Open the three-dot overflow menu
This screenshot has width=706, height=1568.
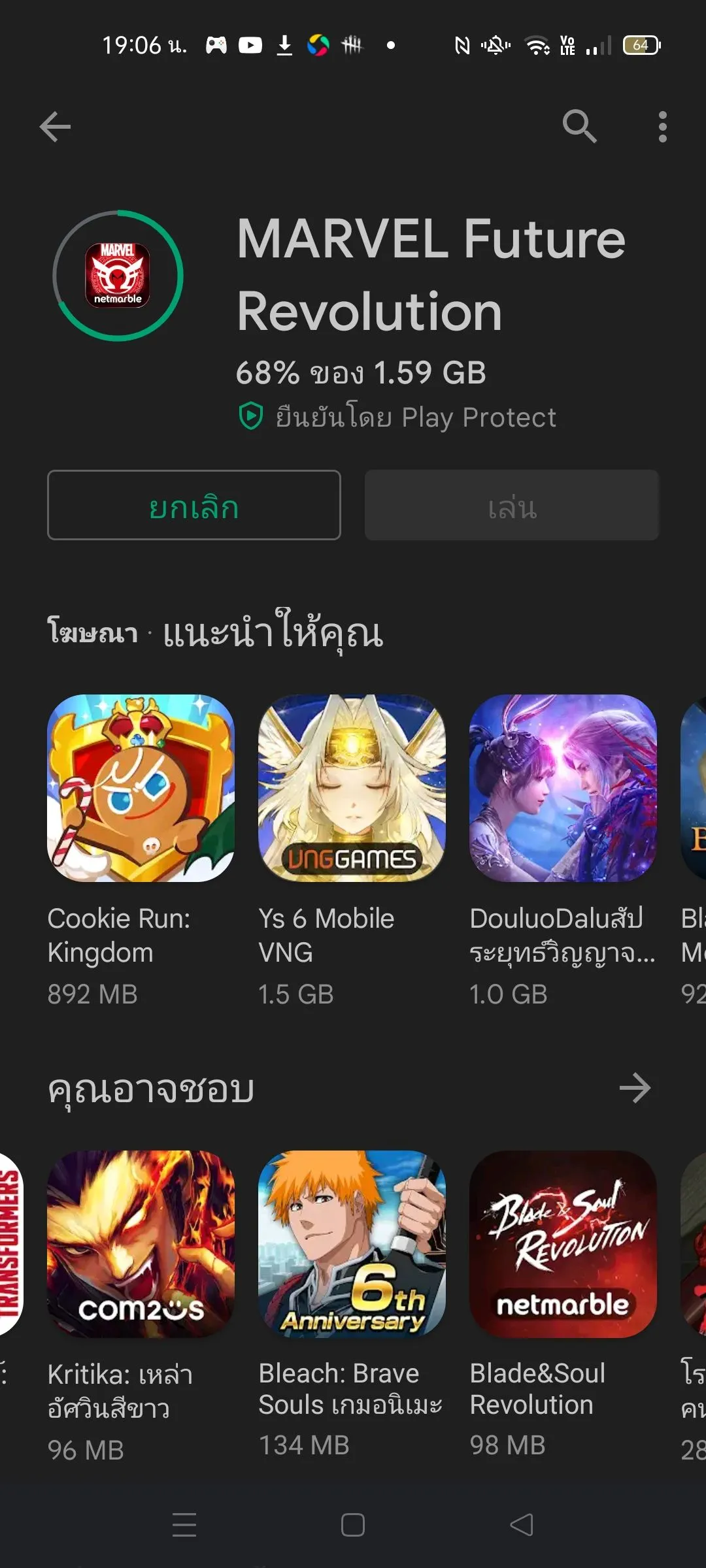point(662,127)
